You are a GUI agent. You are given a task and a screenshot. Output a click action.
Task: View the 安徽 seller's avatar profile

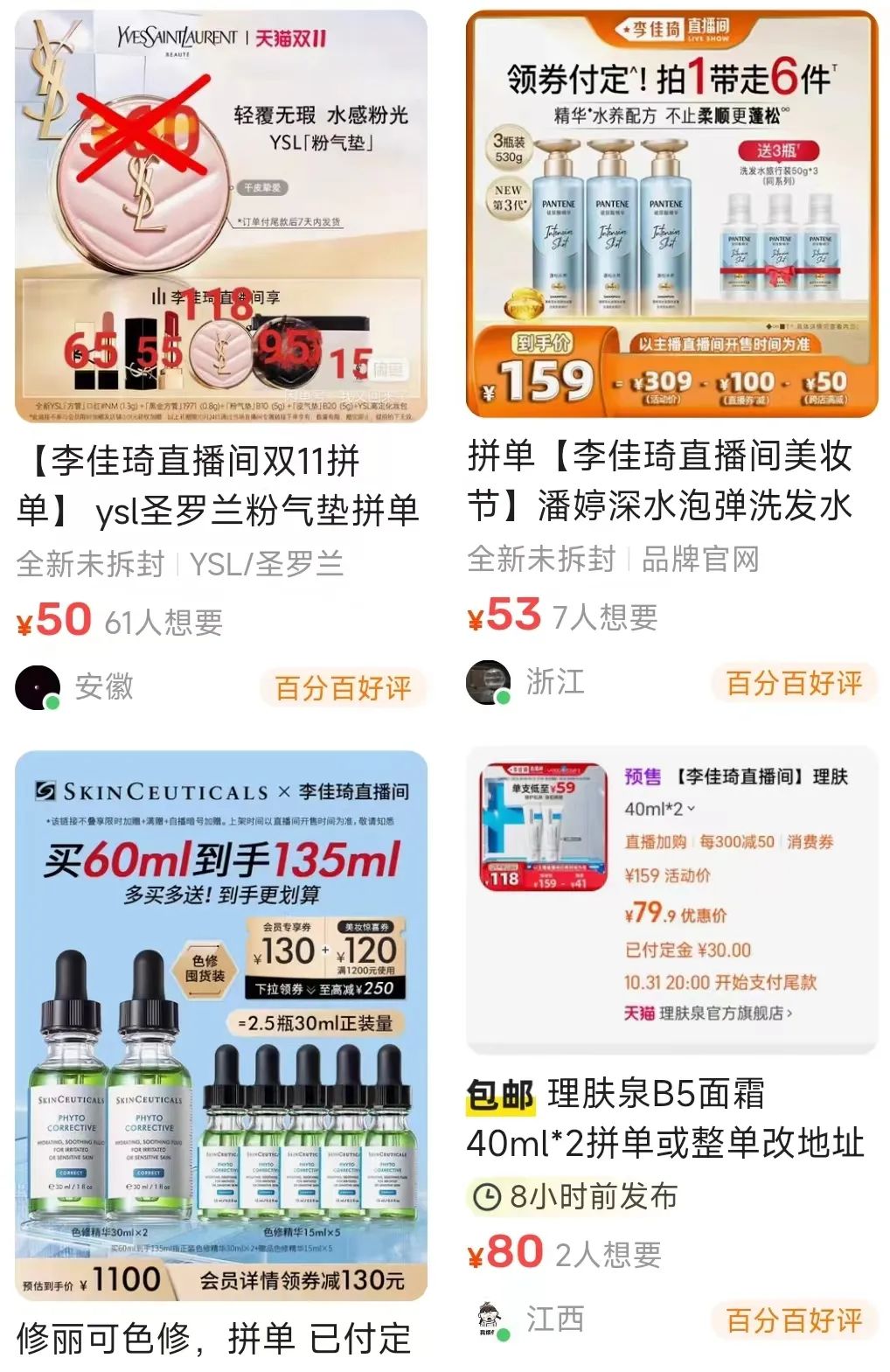point(38,687)
